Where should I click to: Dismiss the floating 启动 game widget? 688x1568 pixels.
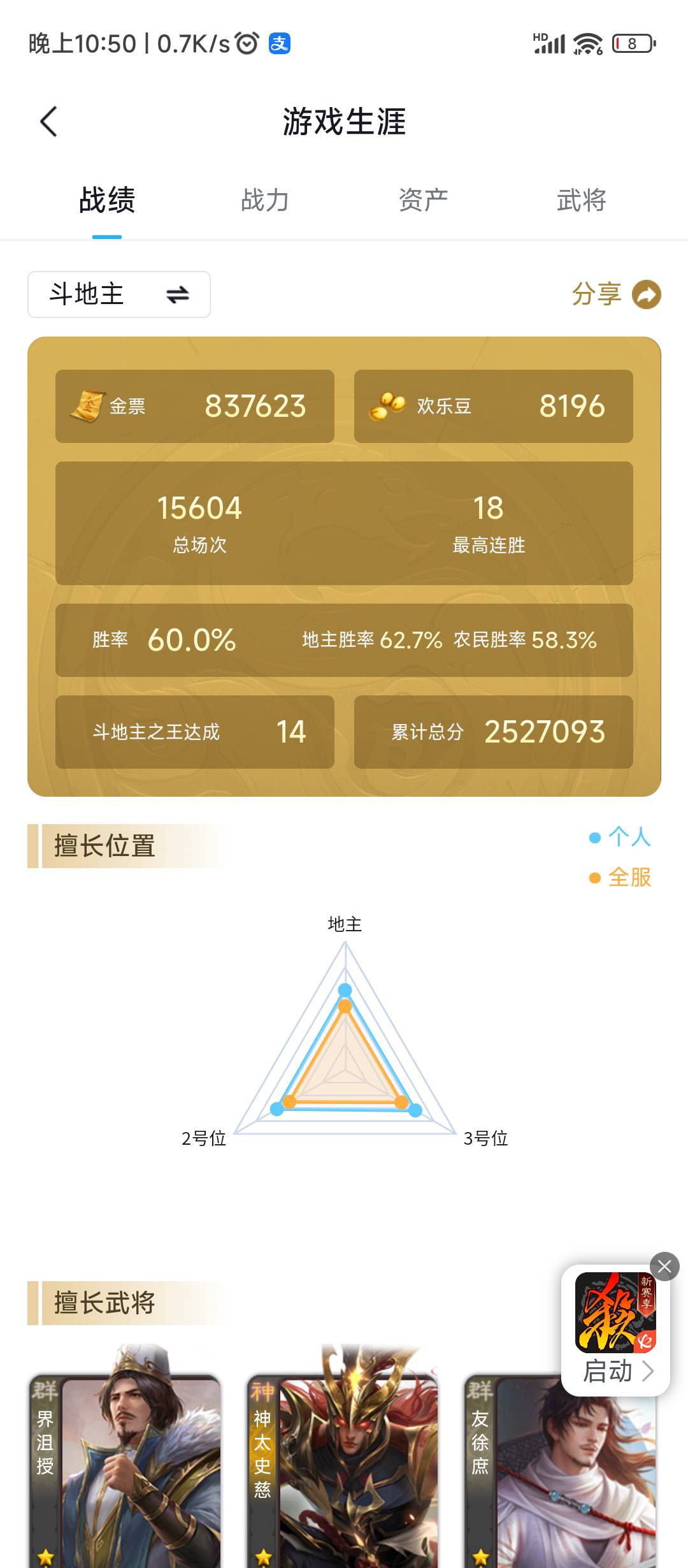click(x=664, y=1267)
